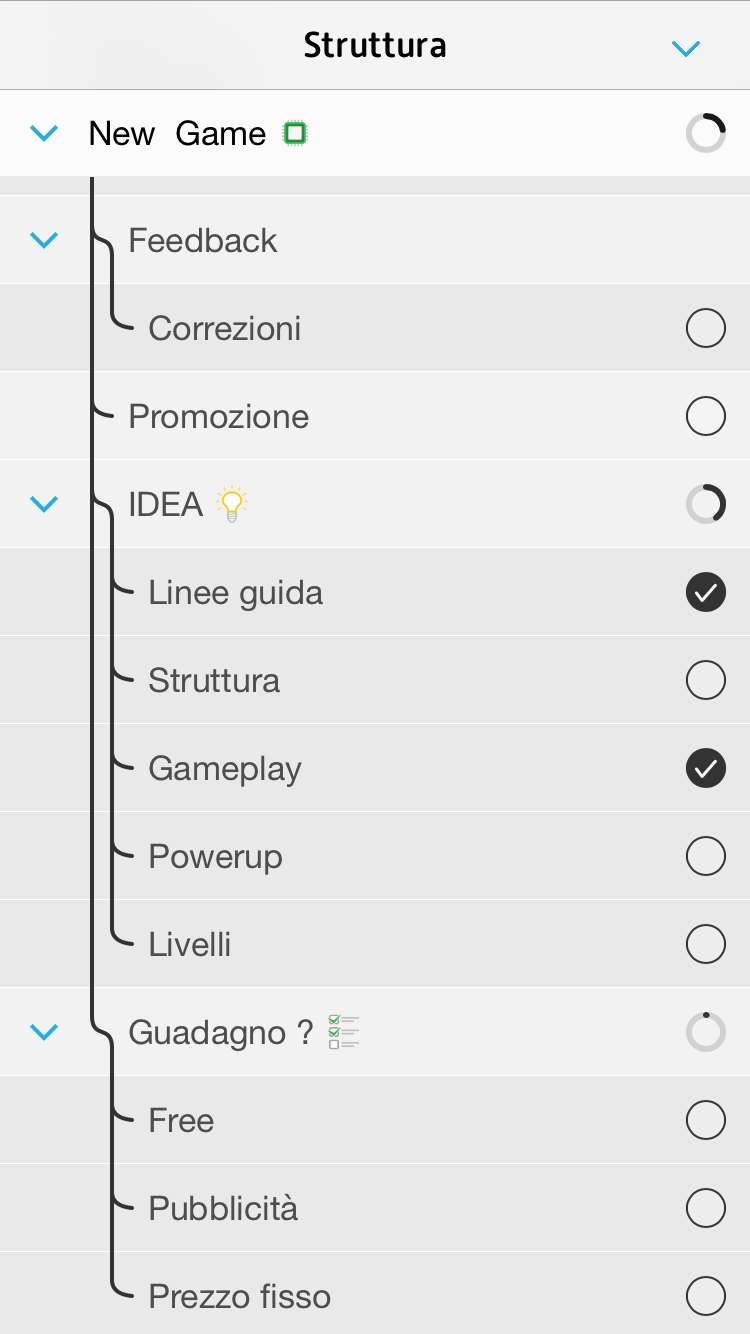Select the New Game title row
This screenshot has height=1334, width=750.
click(x=177, y=134)
